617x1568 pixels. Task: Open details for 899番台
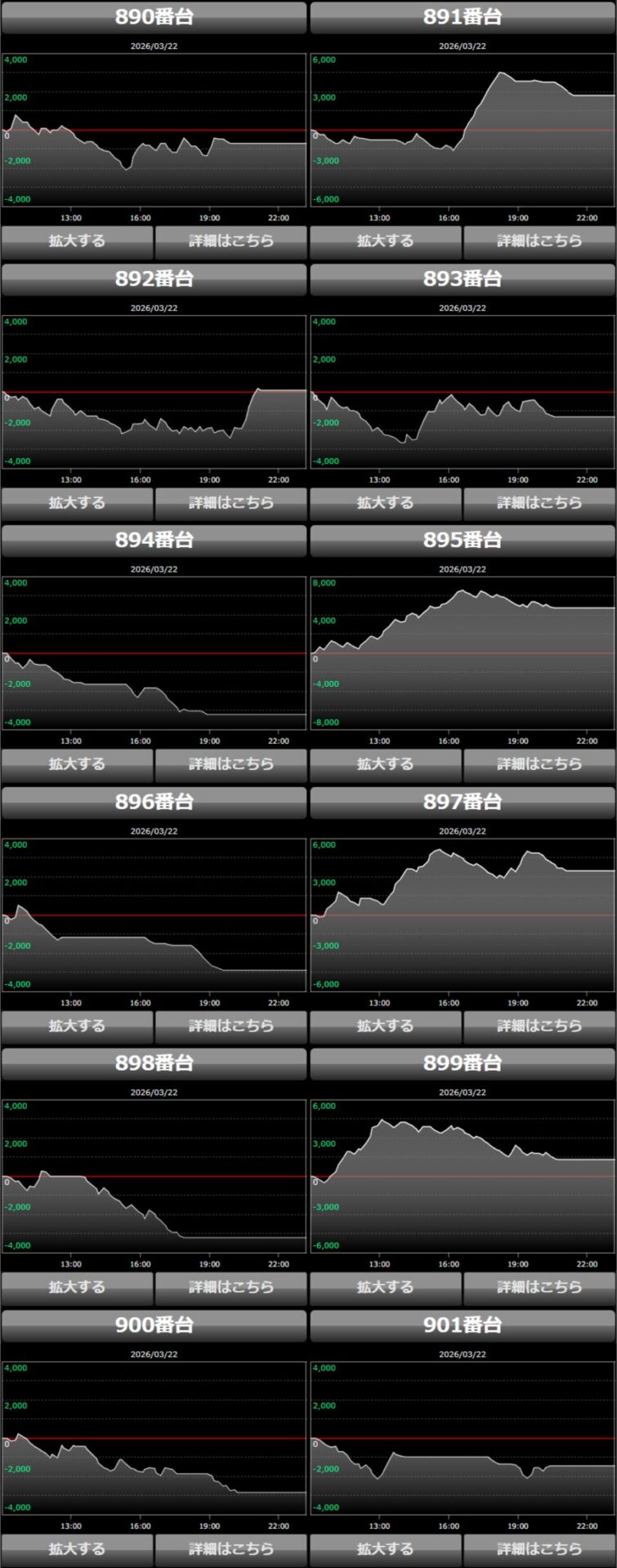click(539, 1287)
